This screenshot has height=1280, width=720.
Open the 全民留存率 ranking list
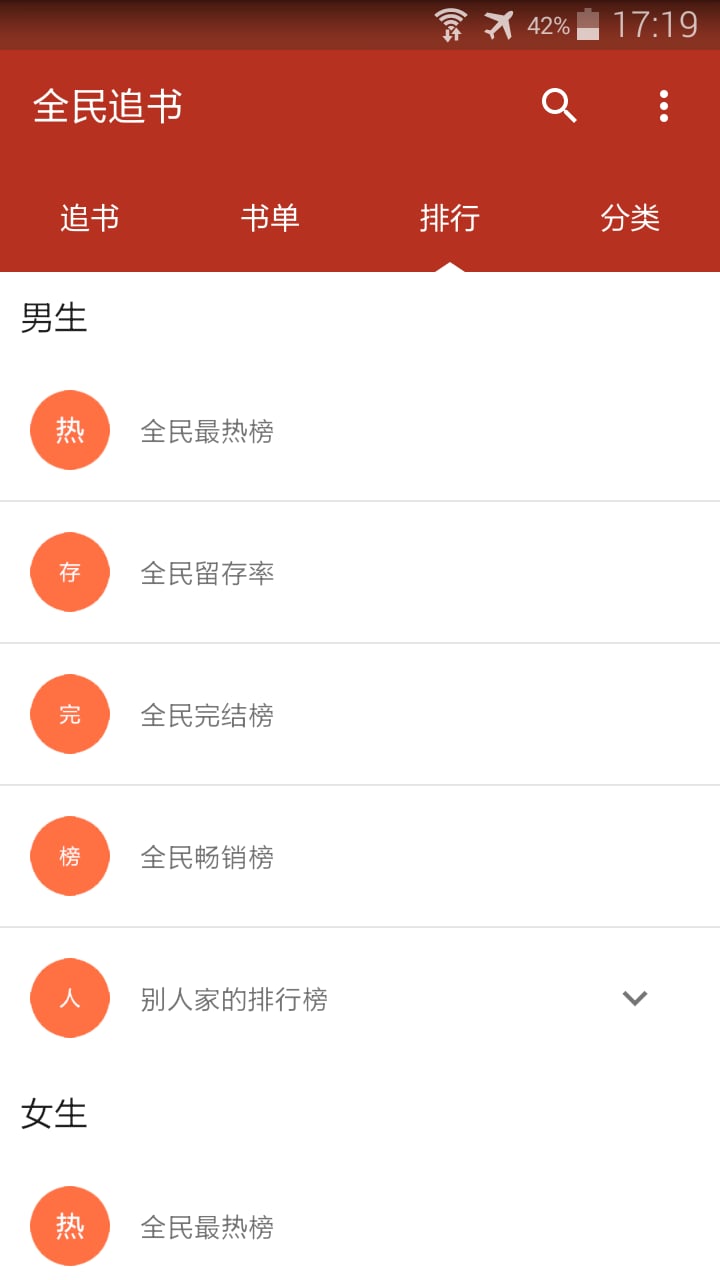207,572
